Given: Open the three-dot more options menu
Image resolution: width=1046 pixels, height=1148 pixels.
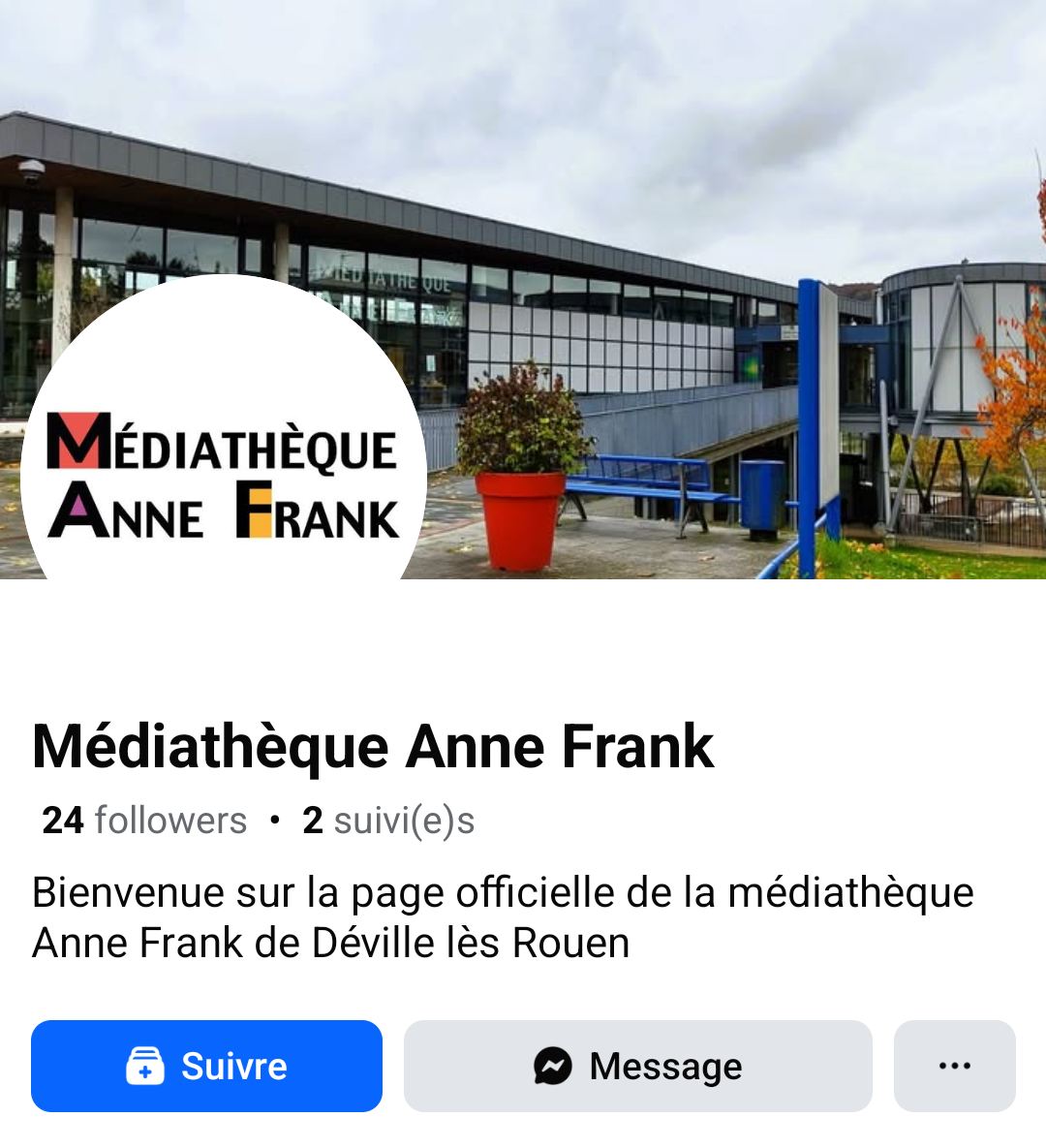Looking at the screenshot, I should click(x=954, y=1066).
